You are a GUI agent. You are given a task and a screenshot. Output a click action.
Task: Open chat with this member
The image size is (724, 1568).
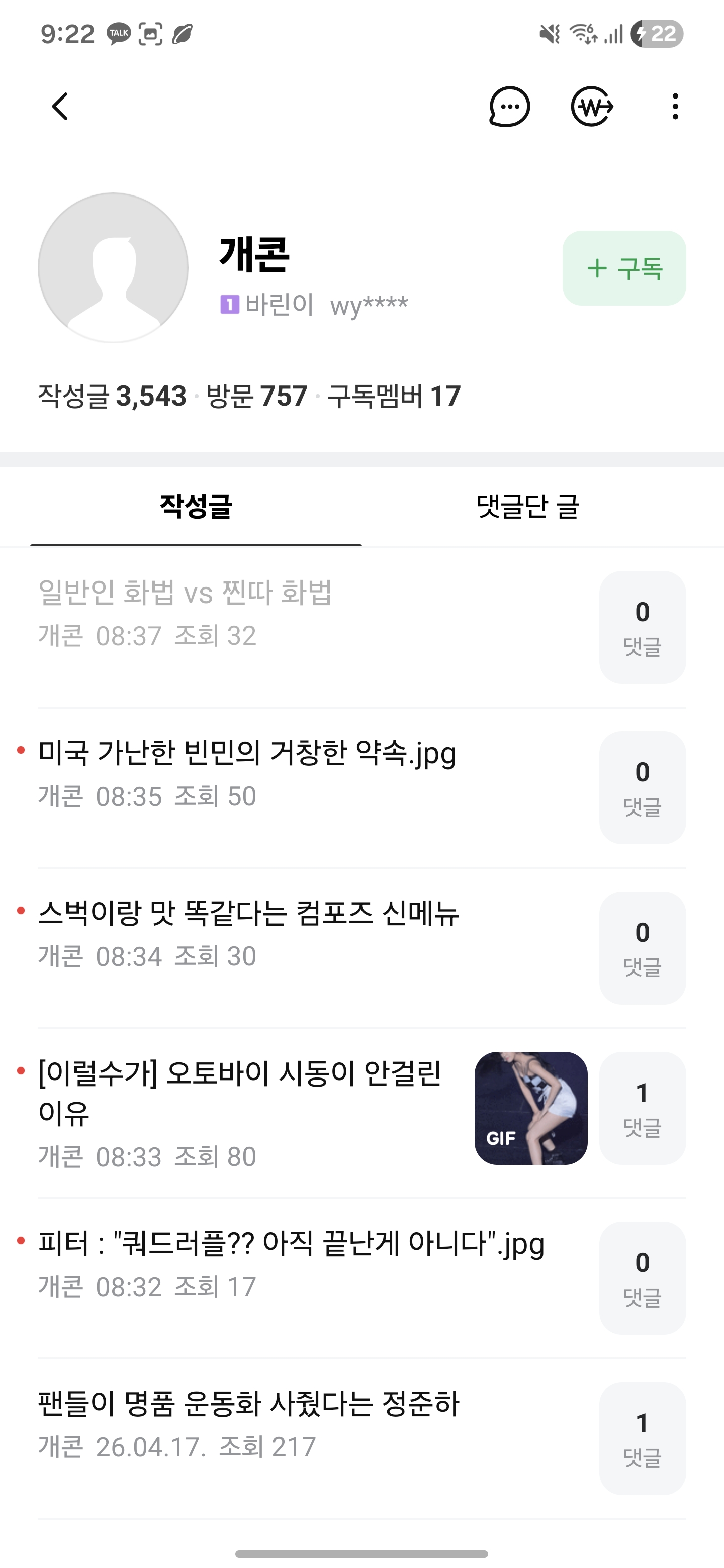click(x=509, y=107)
